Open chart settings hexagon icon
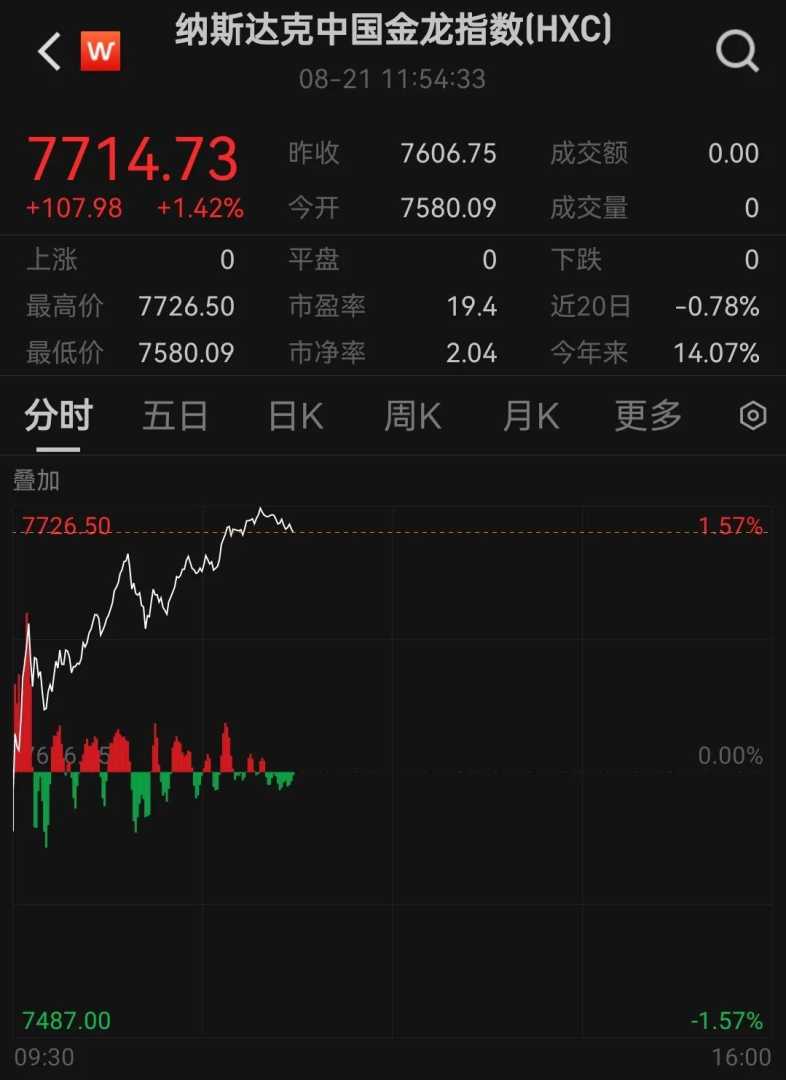Viewport: 786px width, 1080px height. pyautogui.click(x=752, y=416)
